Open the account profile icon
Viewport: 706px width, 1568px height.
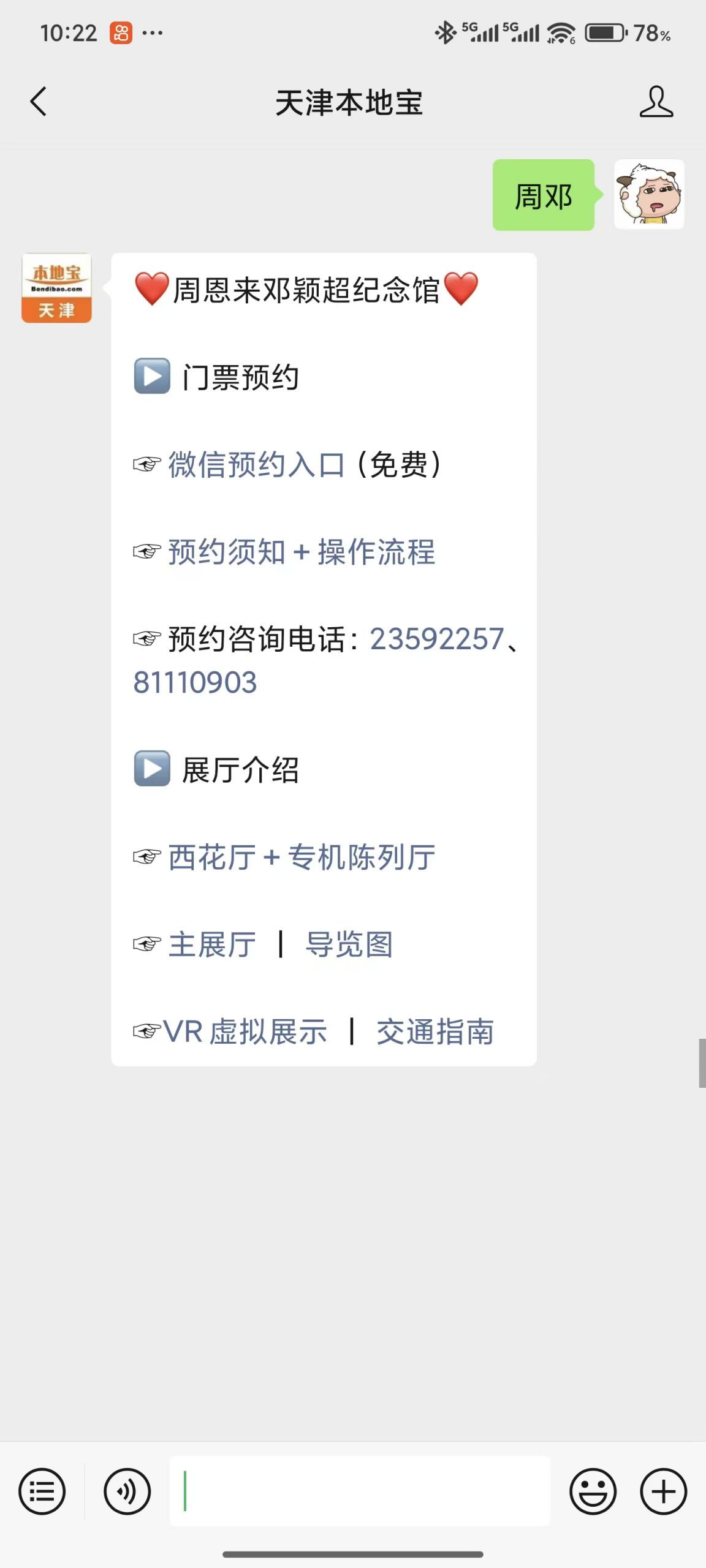(656, 102)
